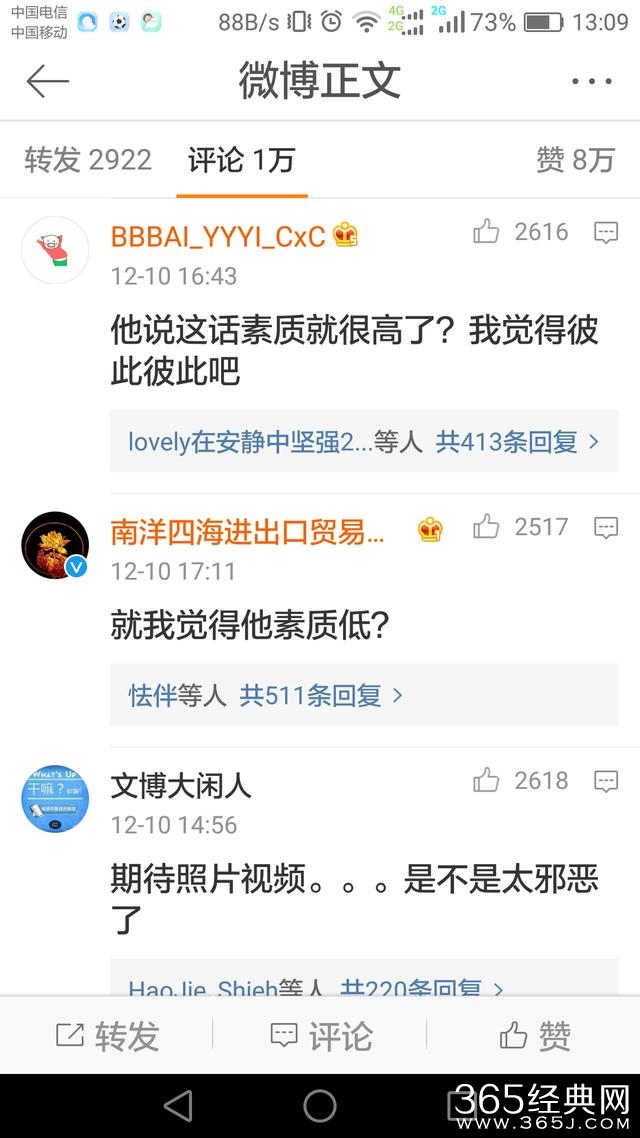Tap the bottom 评论 comment button

(x=321, y=1036)
